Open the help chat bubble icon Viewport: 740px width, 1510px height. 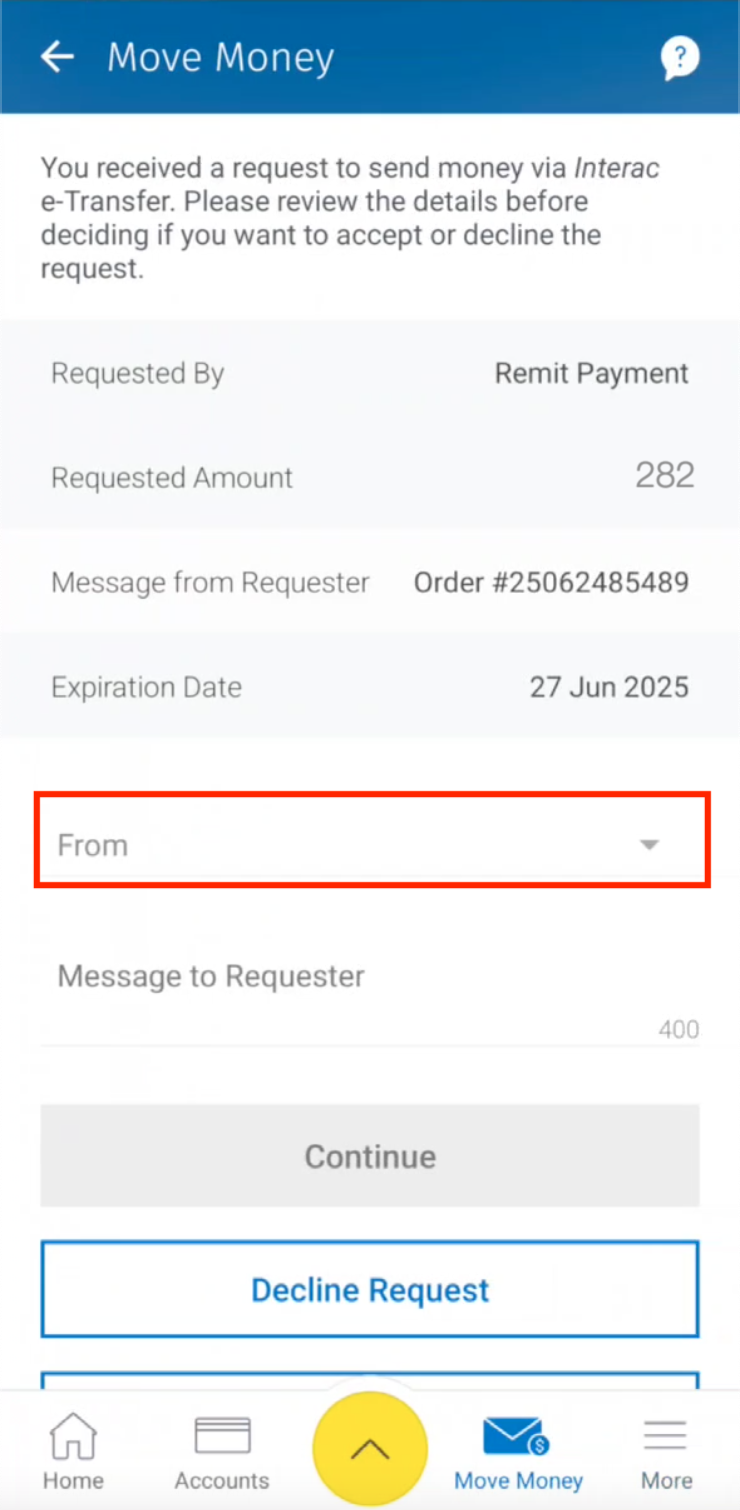(x=680, y=59)
